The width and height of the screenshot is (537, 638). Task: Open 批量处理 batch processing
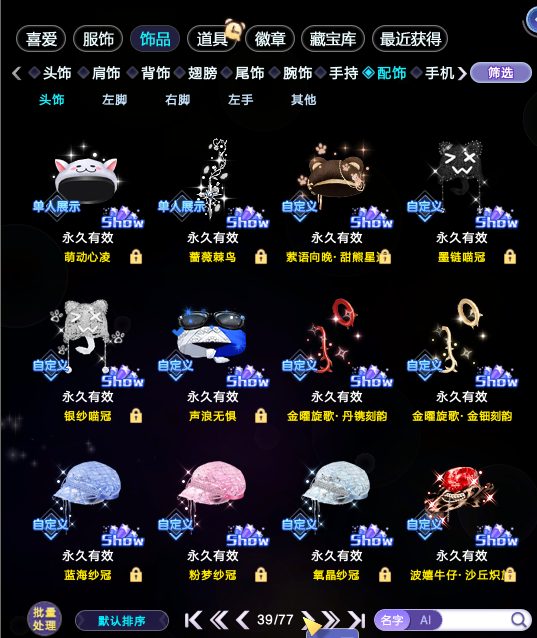44,619
